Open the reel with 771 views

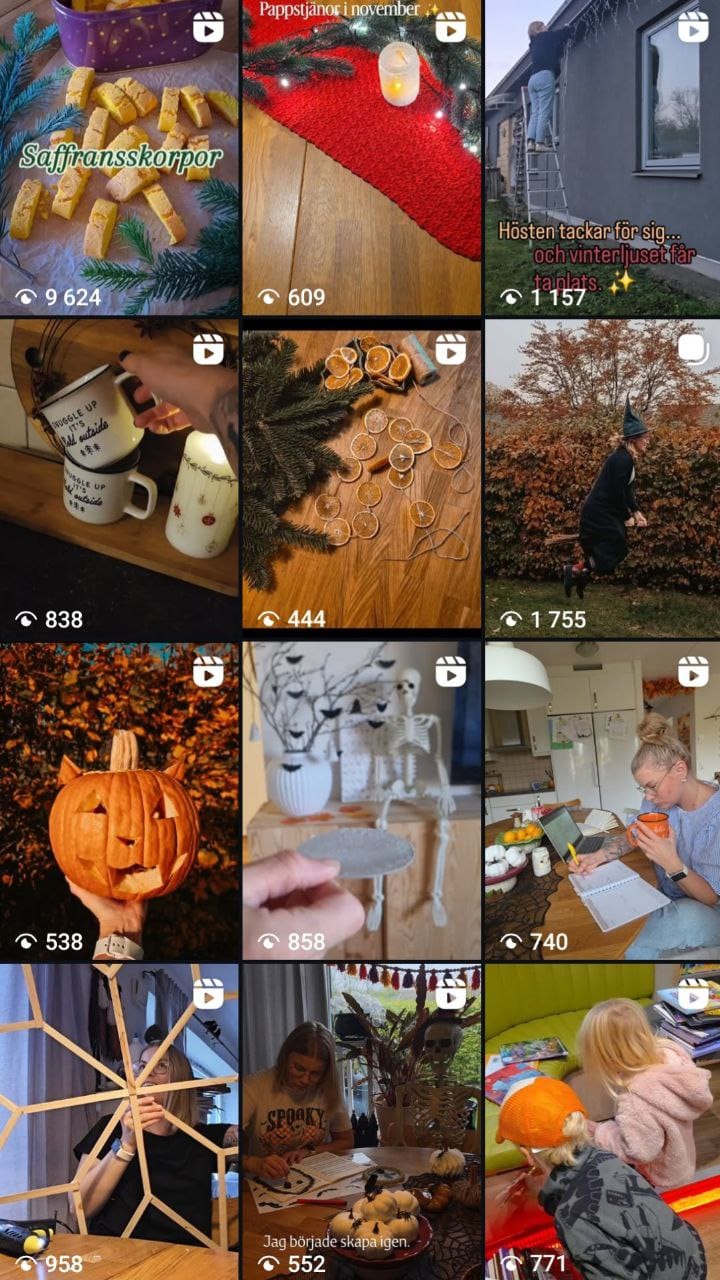coord(602,1120)
